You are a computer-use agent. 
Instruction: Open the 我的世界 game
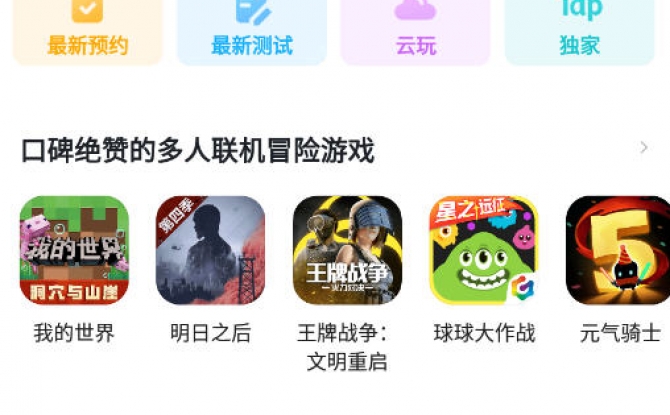coord(75,250)
